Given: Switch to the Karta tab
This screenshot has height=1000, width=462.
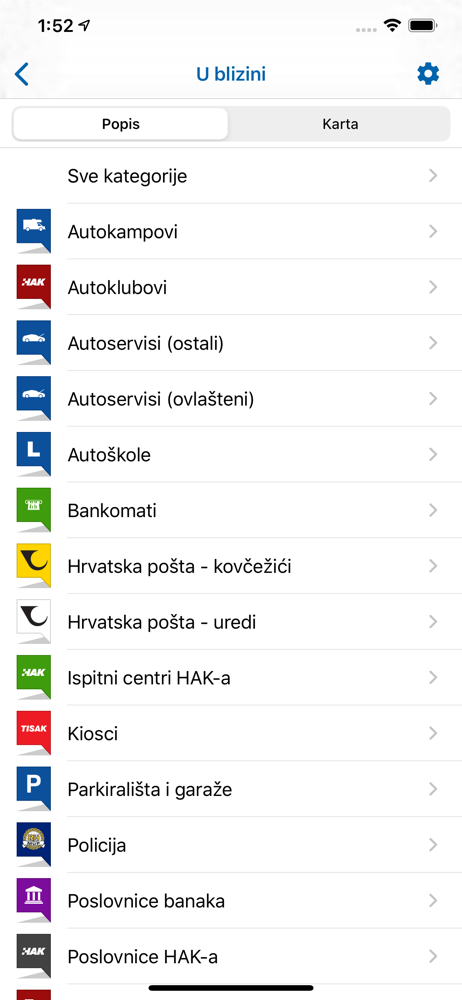Looking at the screenshot, I should (339, 124).
